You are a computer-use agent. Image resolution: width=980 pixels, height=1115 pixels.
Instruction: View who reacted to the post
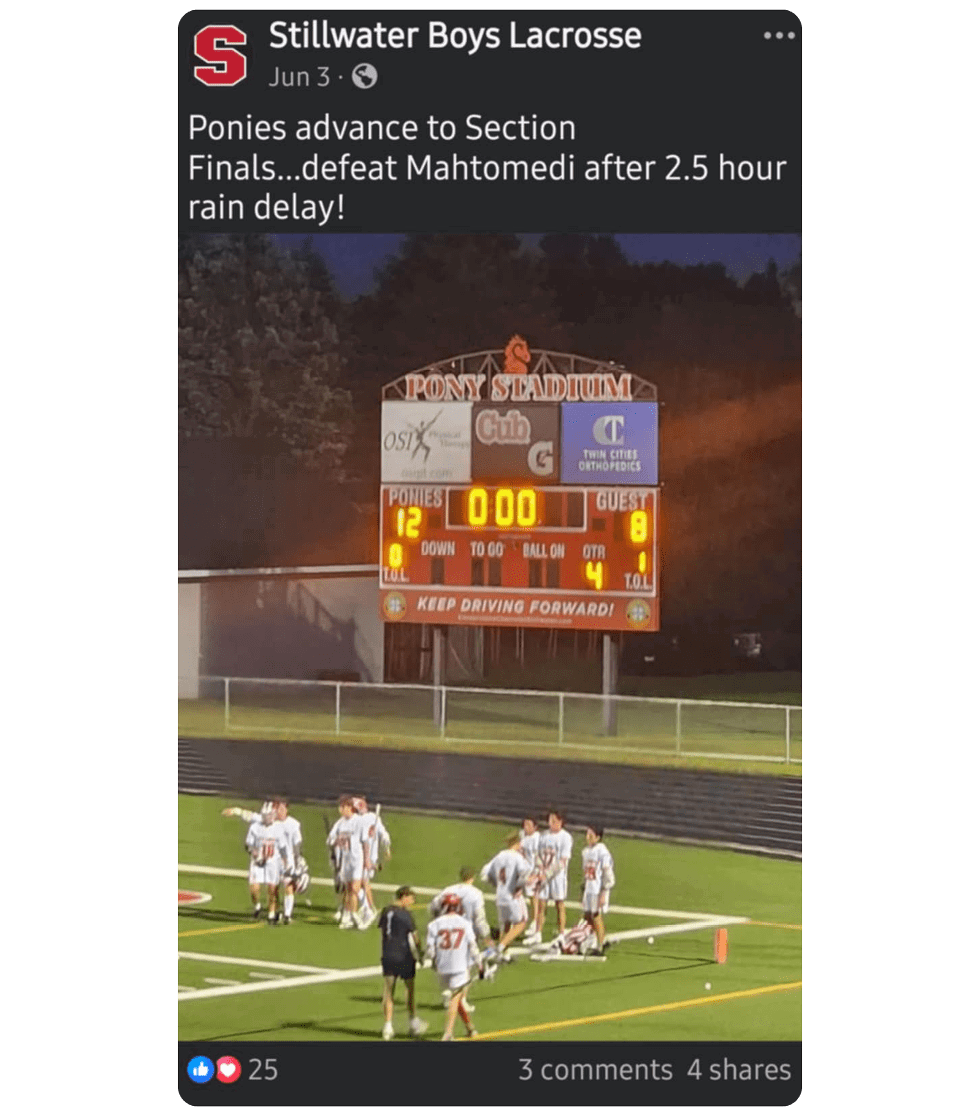(233, 1069)
